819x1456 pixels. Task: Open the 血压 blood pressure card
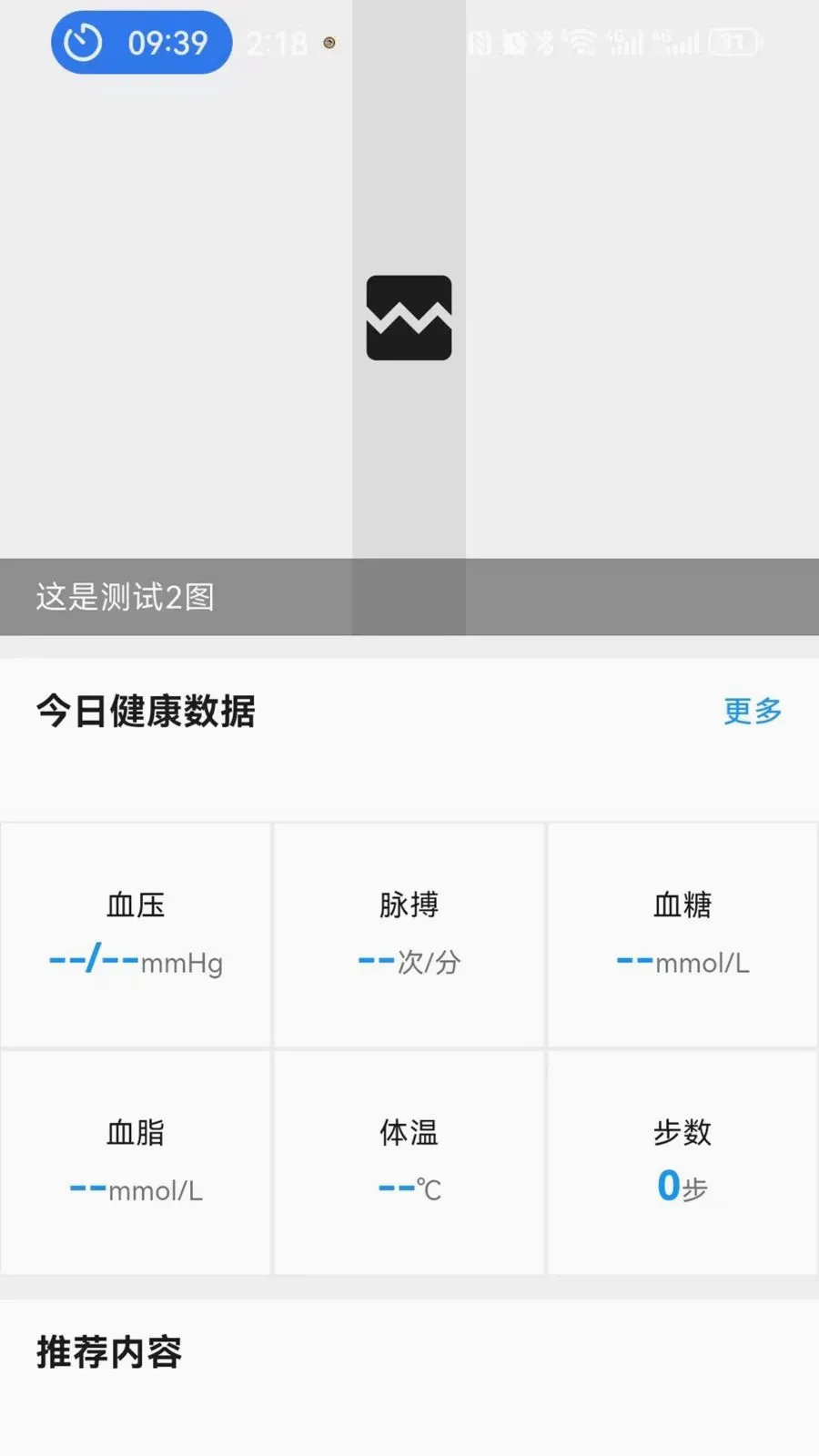coord(136,935)
